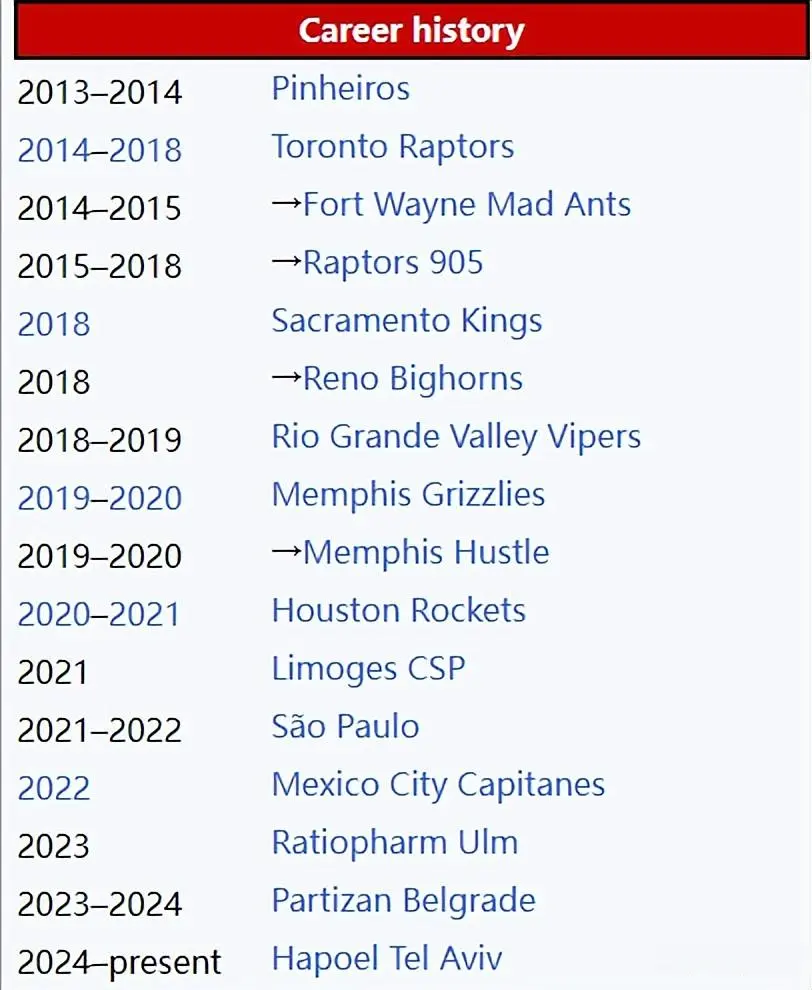This screenshot has width=812, height=990.
Task: Go to the Hapoel Tel Aviv page
Action: pos(386,958)
